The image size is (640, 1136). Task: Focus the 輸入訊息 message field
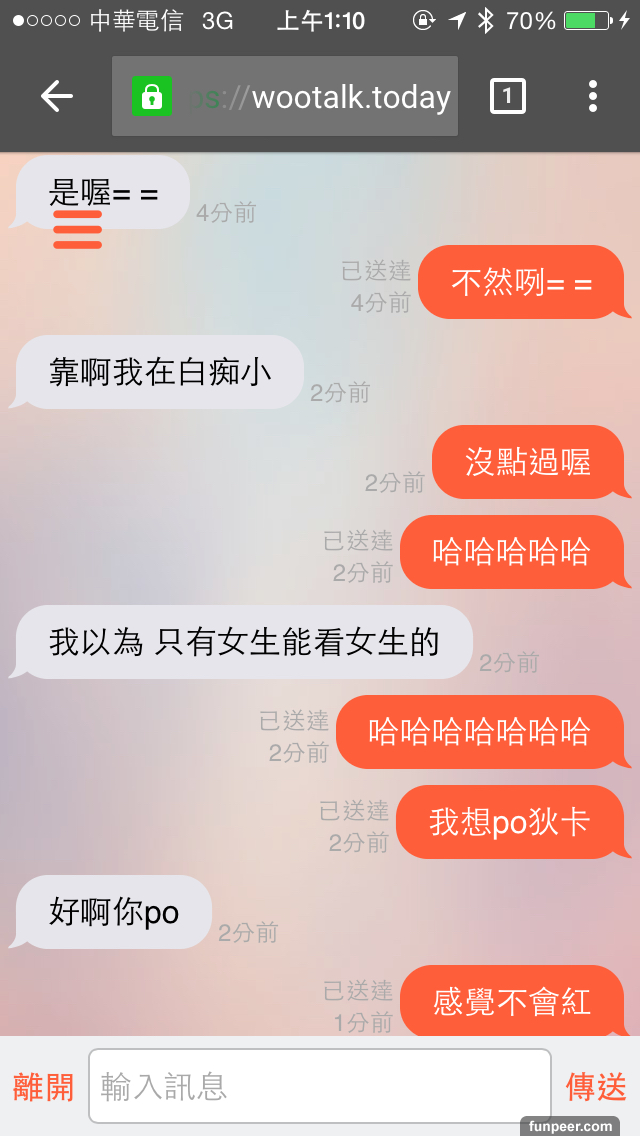click(x=320, y=1086)
